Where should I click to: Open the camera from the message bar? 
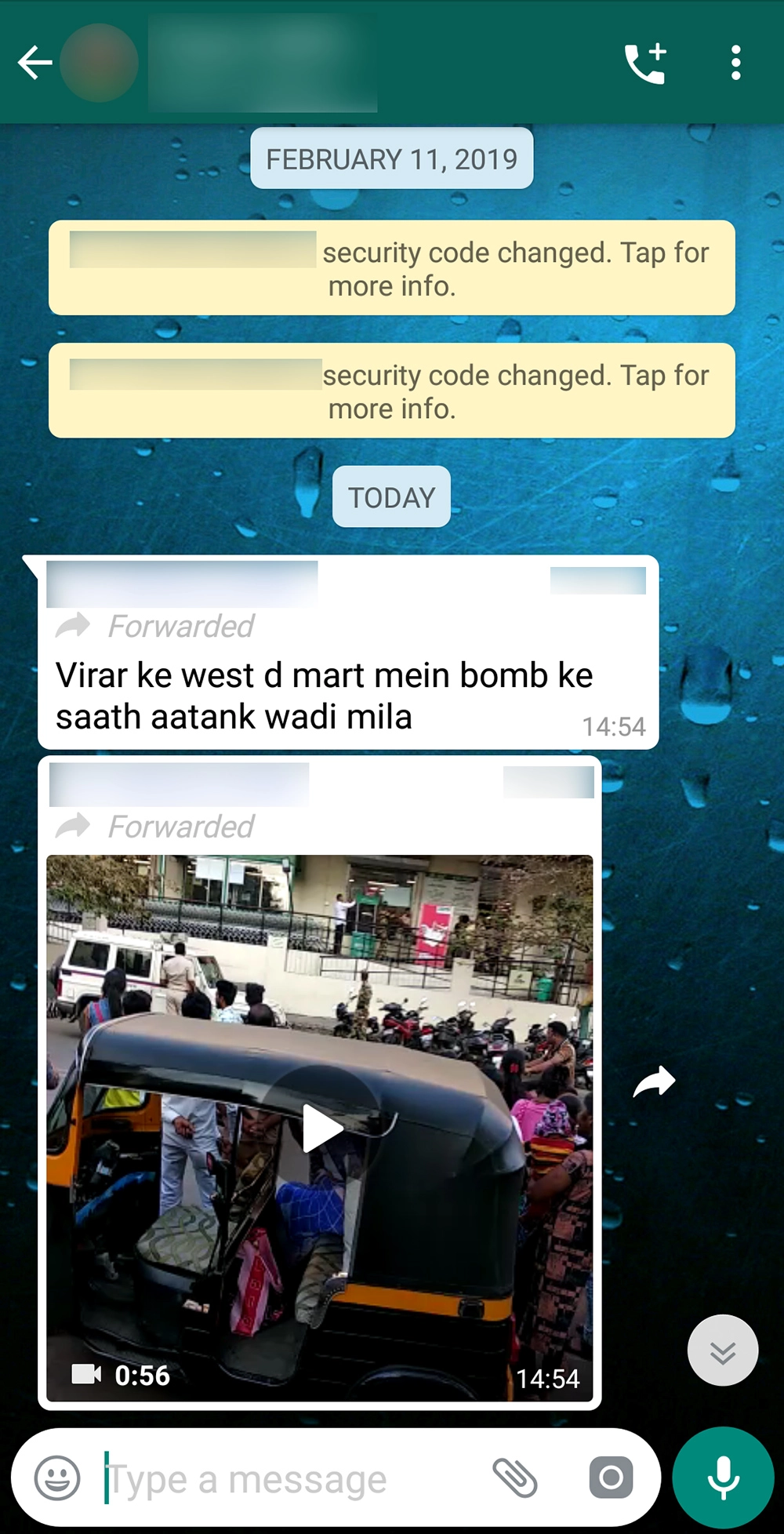tap(611, 1478)
